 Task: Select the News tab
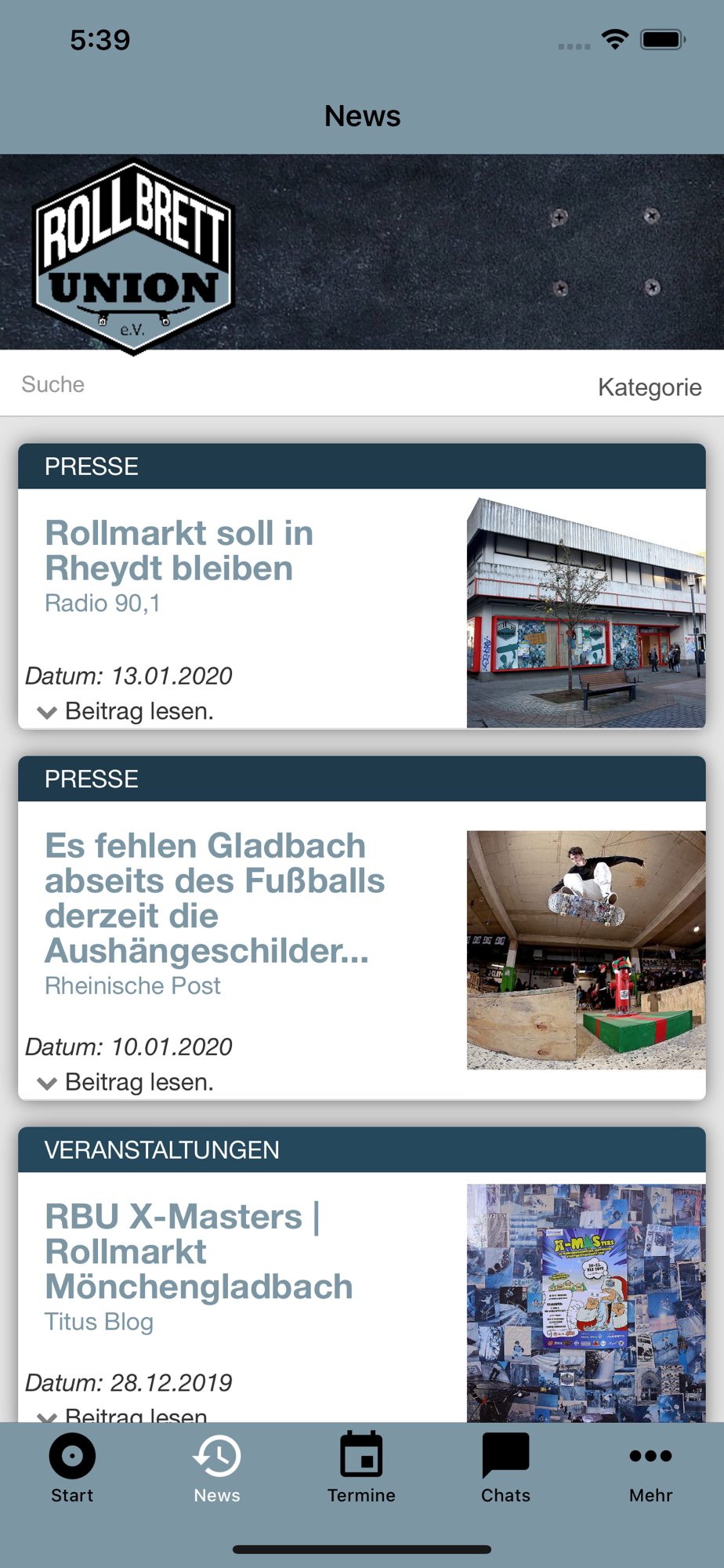click(x=217, y=1467)
